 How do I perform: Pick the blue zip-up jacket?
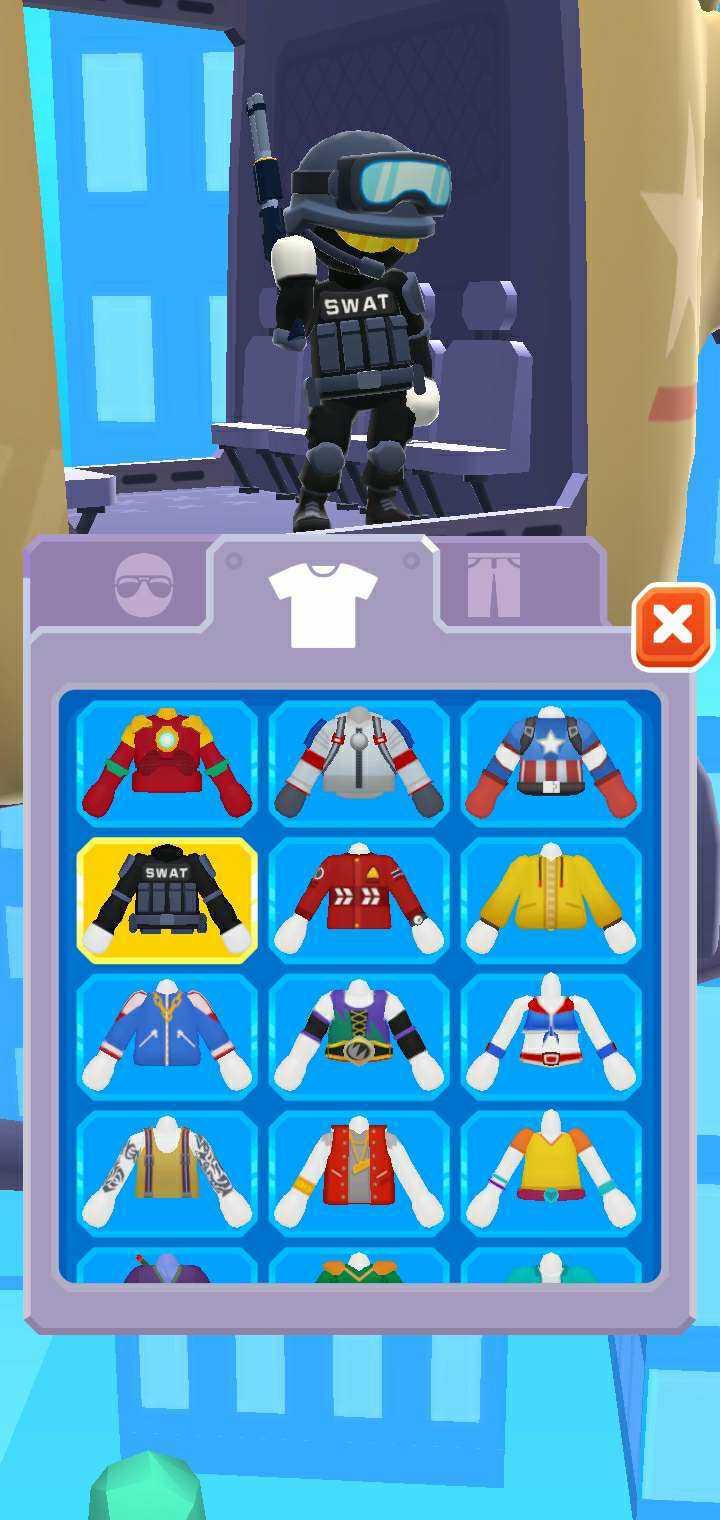167,1037
